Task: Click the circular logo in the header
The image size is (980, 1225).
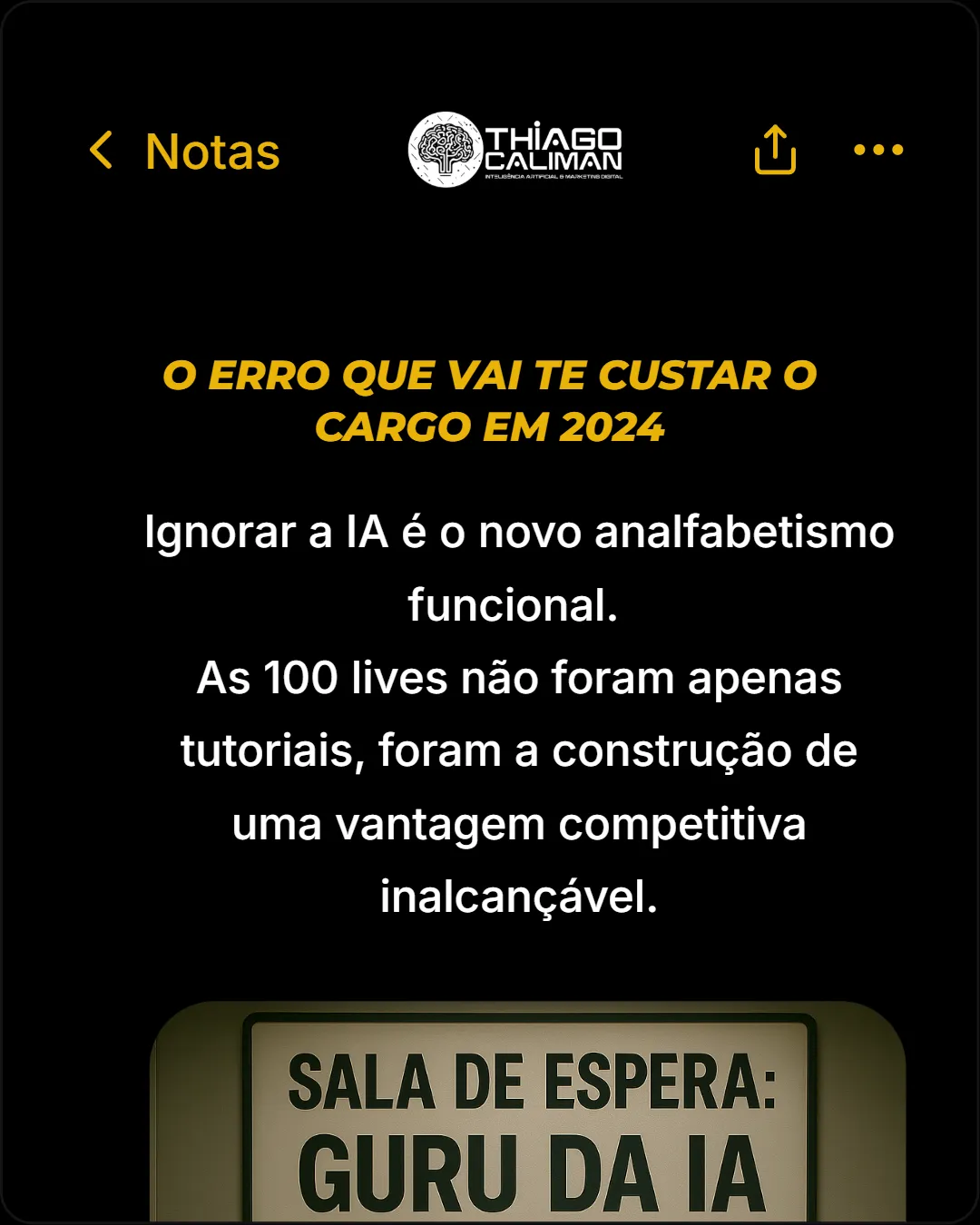Action: [447, 150]
